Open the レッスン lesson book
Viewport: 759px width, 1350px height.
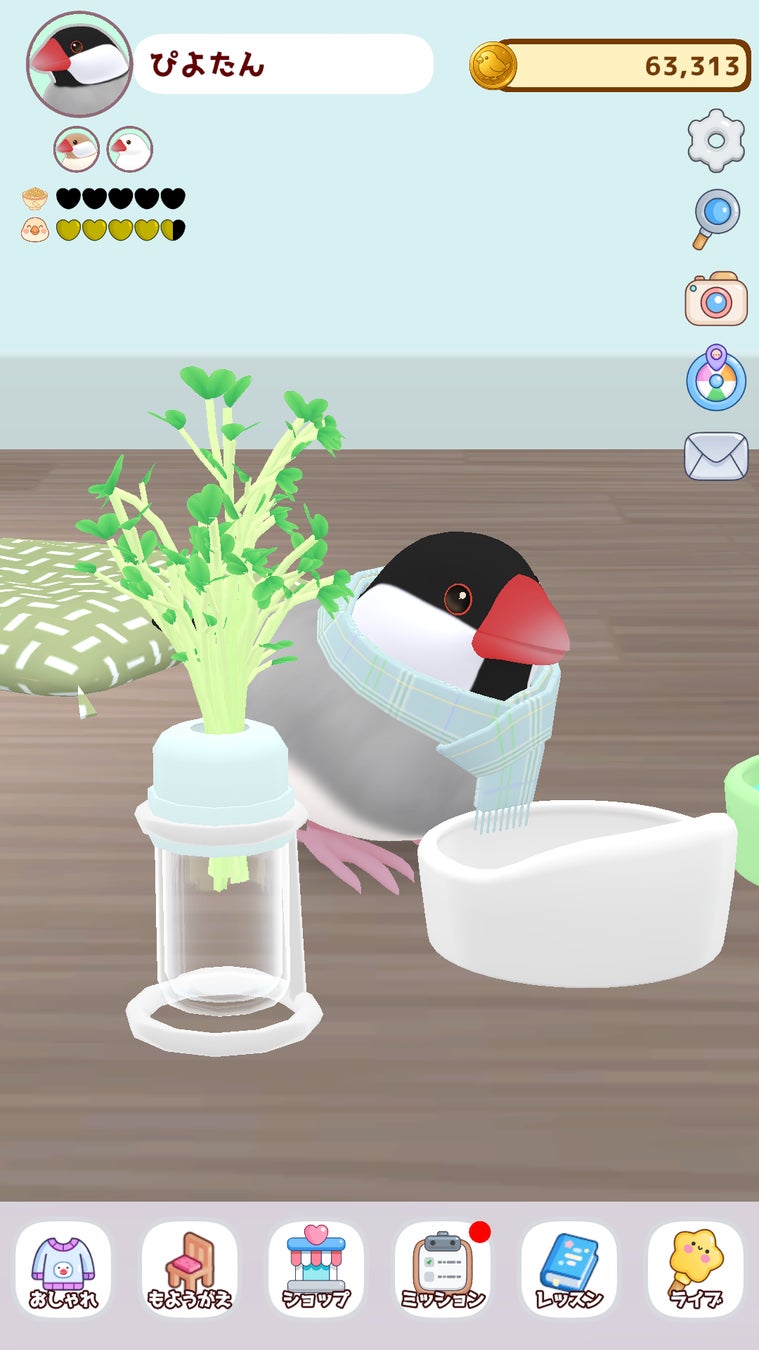(569, 1270)
